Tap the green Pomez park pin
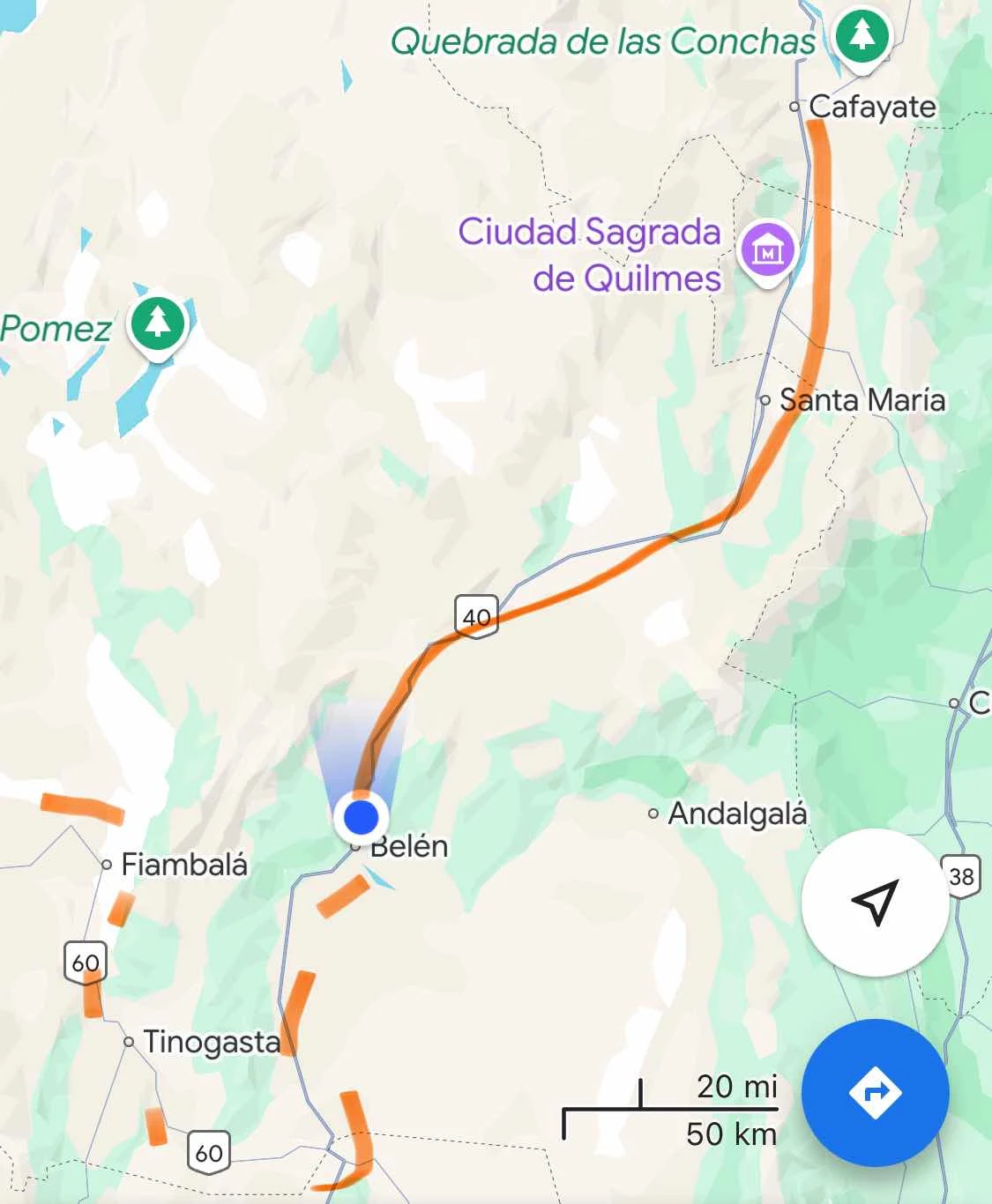992x1204 pixels. click(158, 325)
